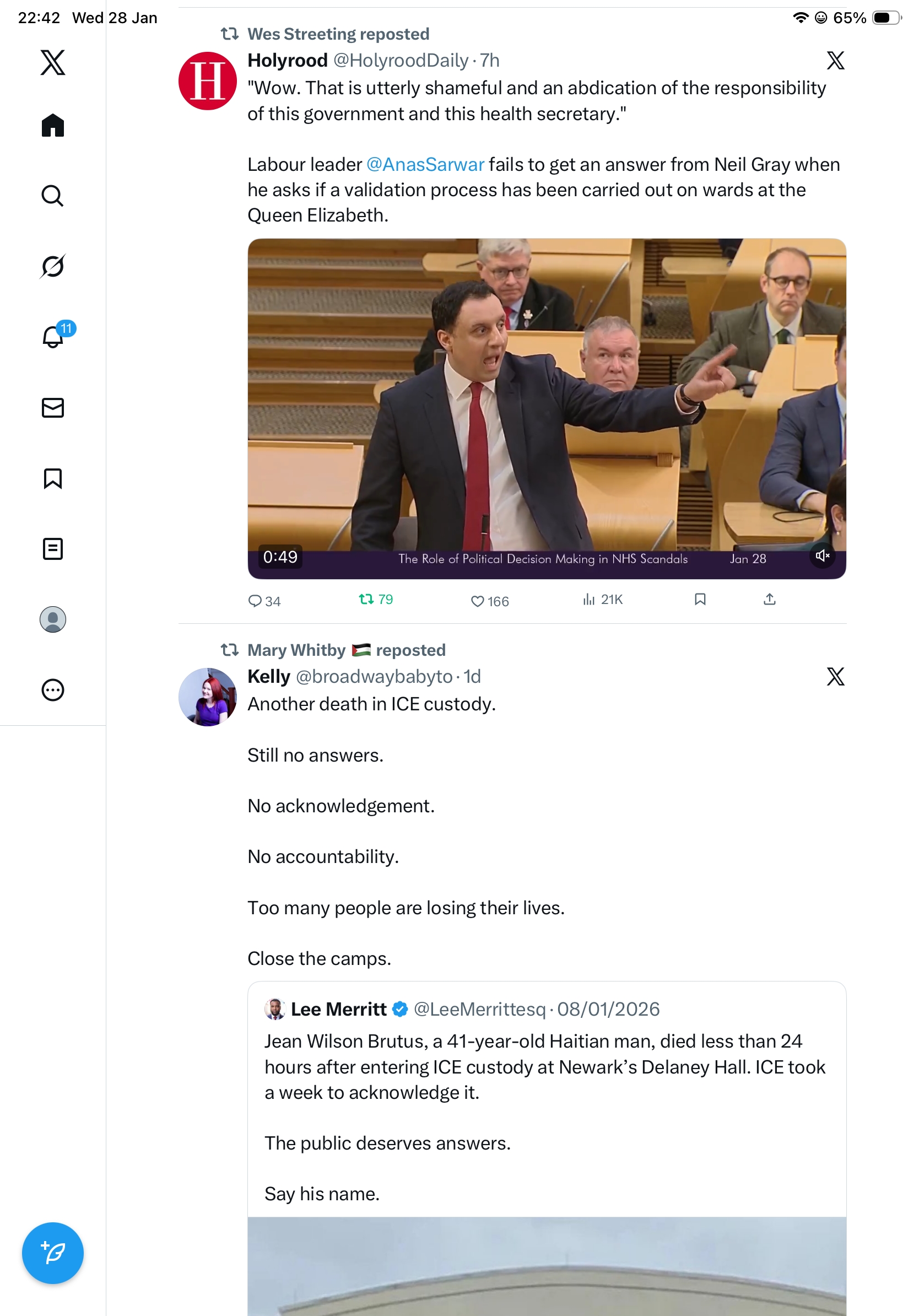This screenshot has width=919, height=1316.
Task: Open the @AnasSarwar mention link
Action: pos(425,164)
